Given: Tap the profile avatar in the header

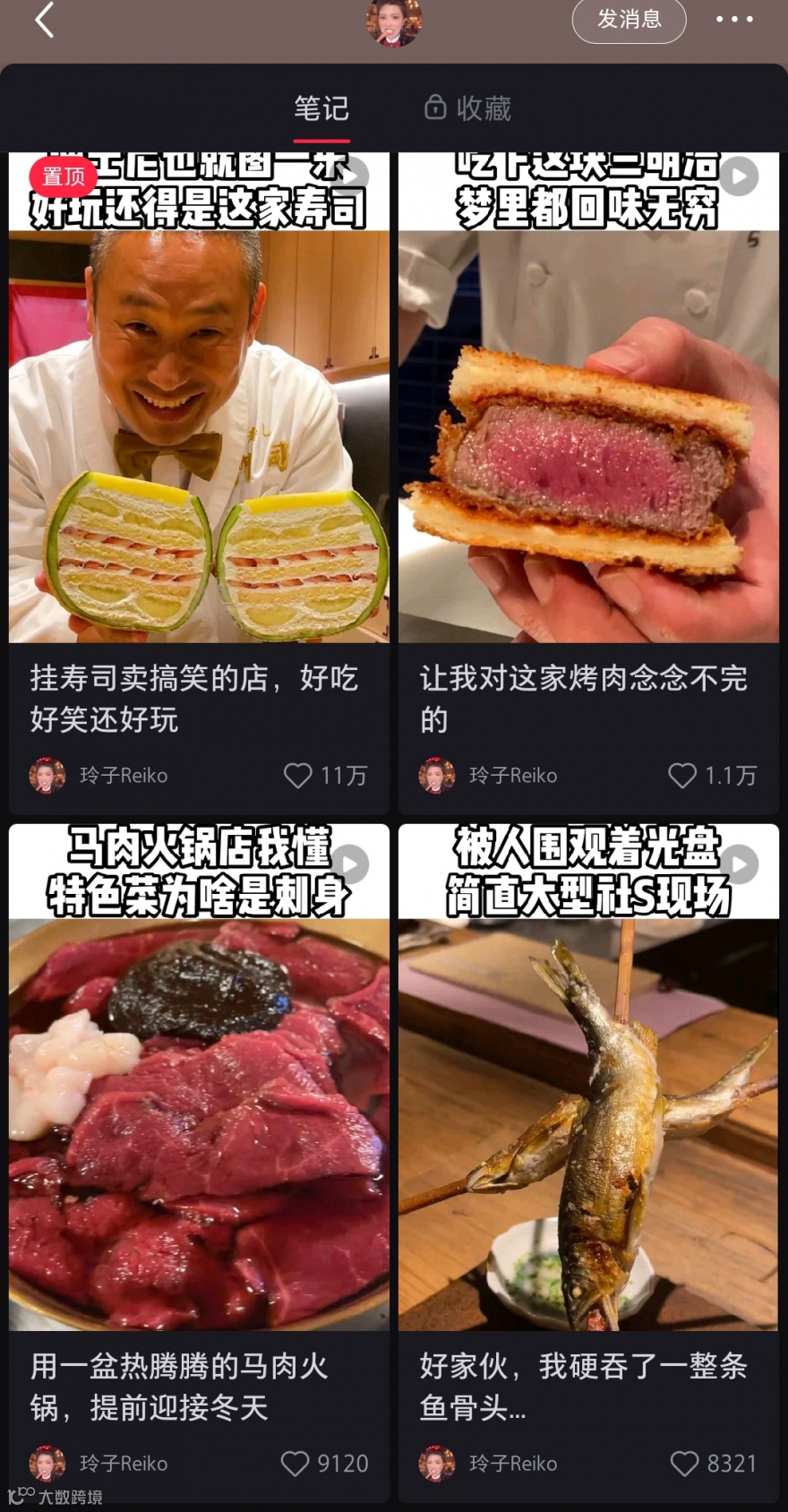Looking at the screenshot, I should 394,21.
